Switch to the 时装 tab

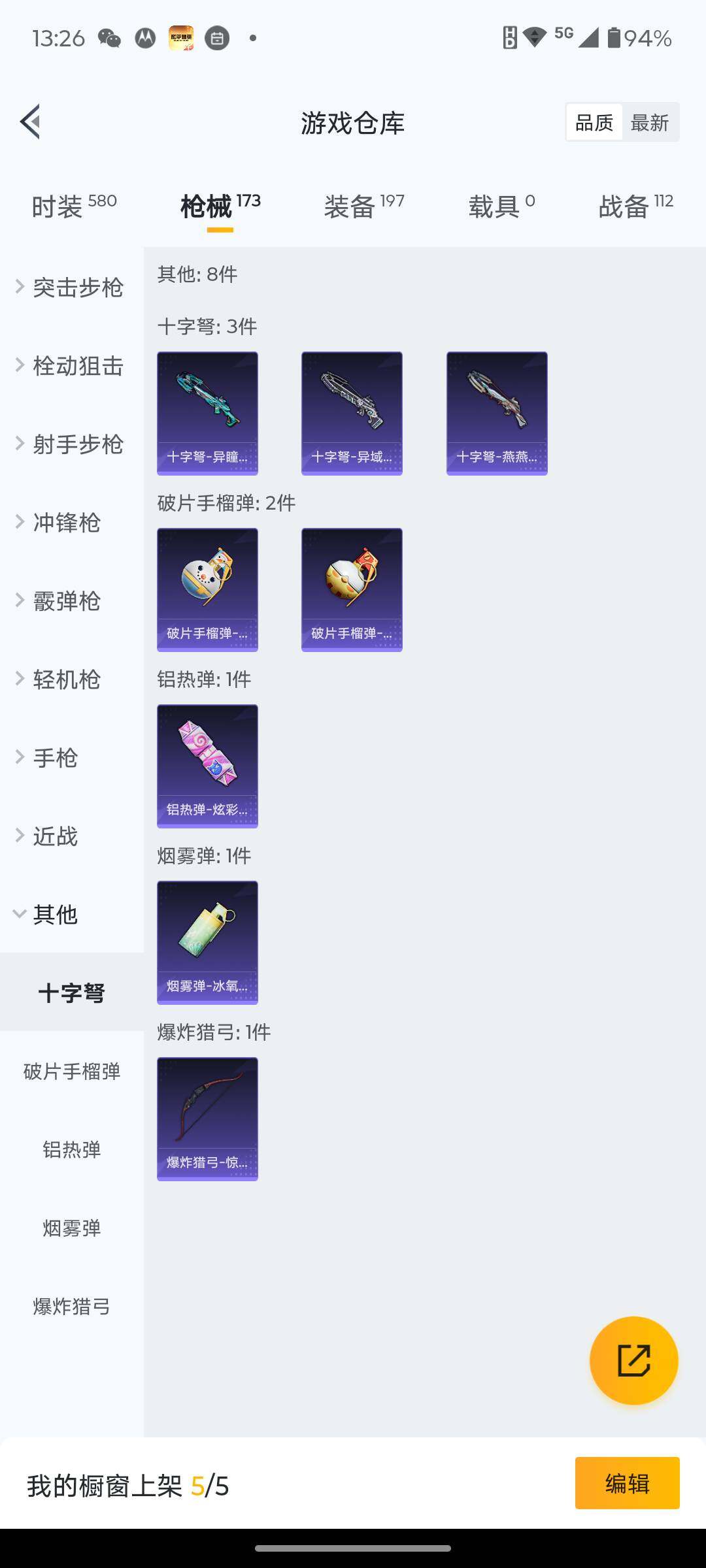click(x=73, y=206)
